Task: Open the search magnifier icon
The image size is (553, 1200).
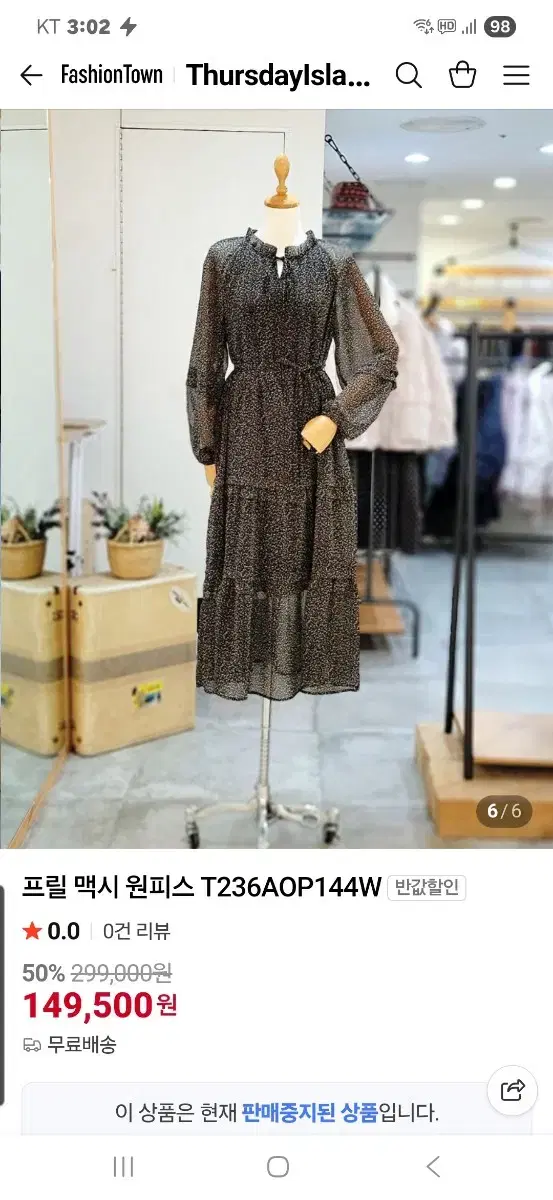Action: coord(409,75)
